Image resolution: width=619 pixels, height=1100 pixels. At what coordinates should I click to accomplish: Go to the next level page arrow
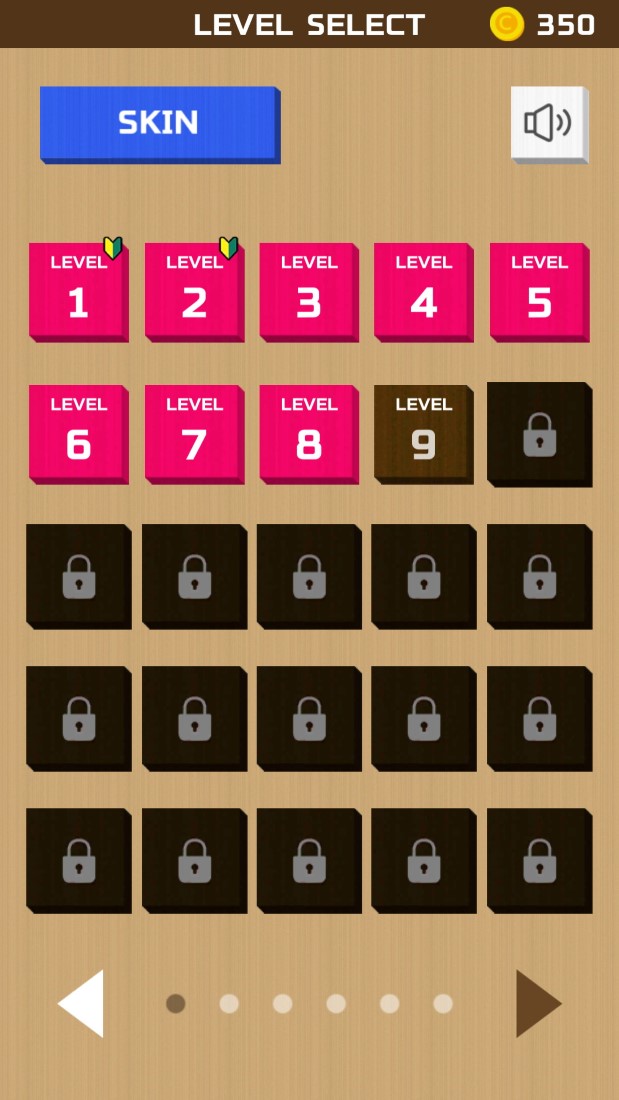click(537, 1003)
